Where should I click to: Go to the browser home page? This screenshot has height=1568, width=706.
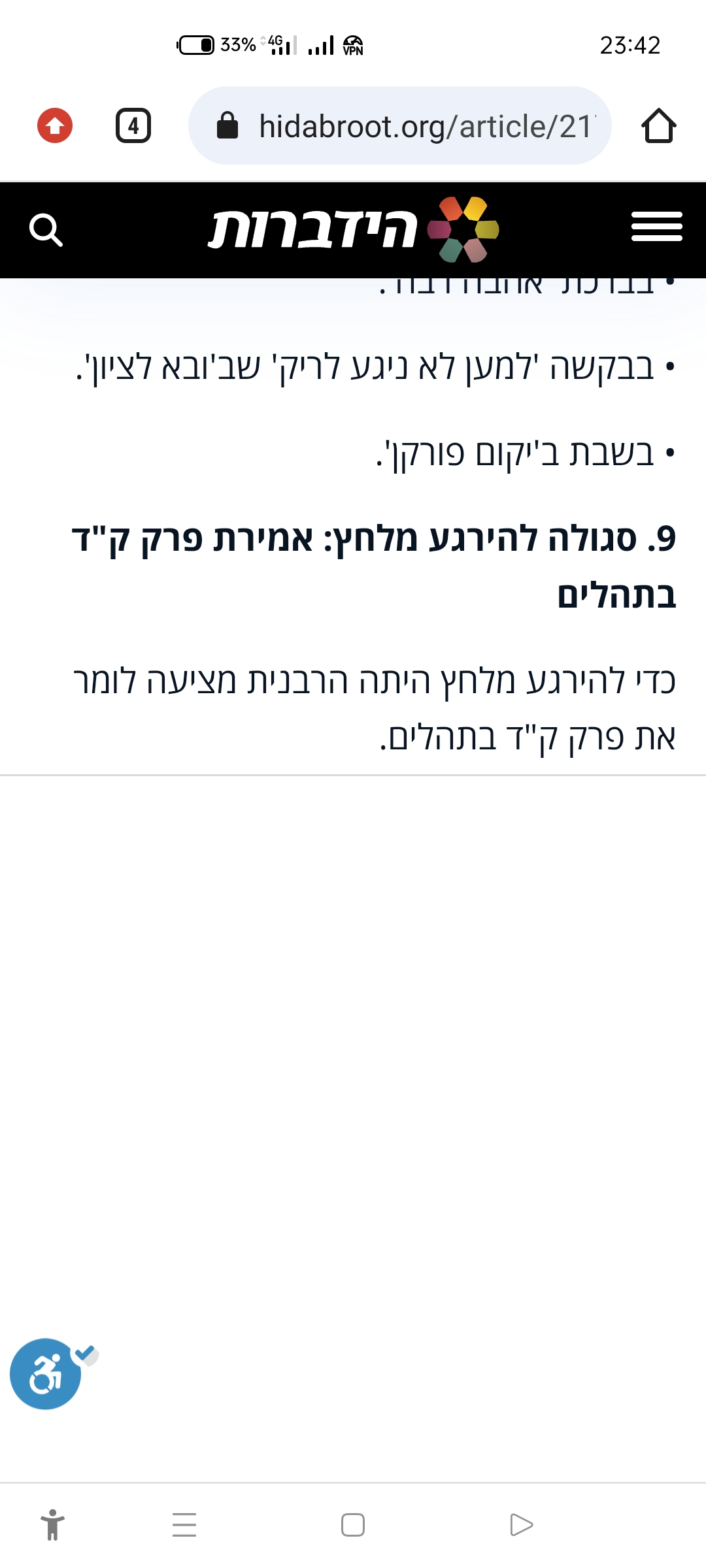click(x=658, y=125)
